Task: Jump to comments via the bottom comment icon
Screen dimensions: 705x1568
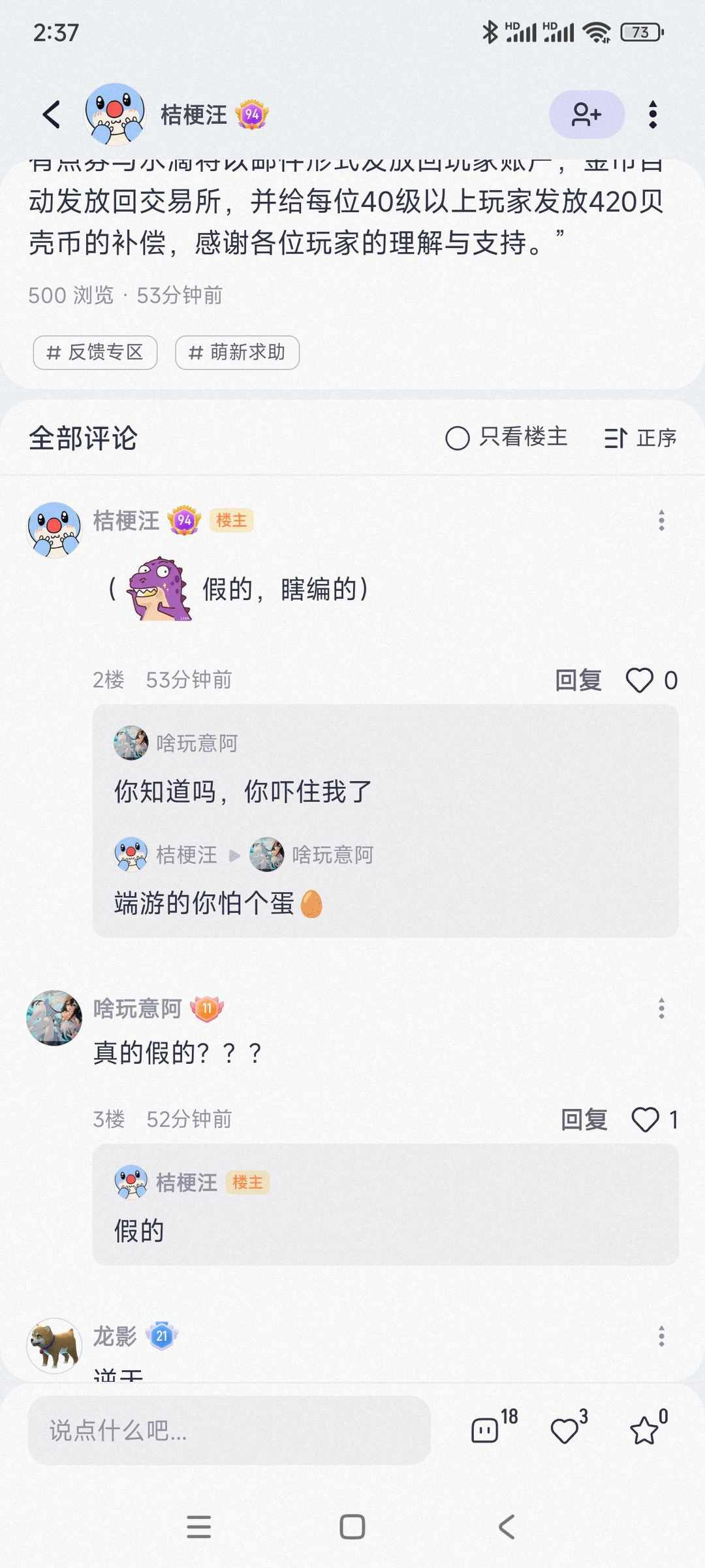Action: tap(486, 1430)
